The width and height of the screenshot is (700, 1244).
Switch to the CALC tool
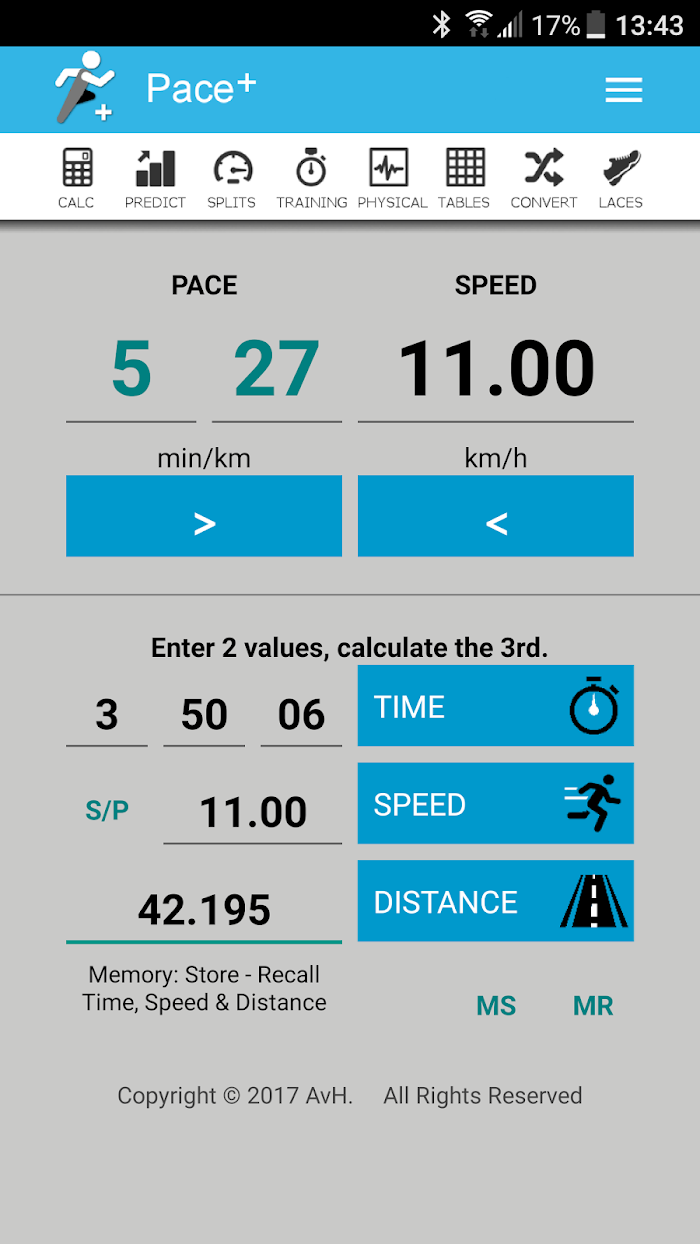pos(76,178)
